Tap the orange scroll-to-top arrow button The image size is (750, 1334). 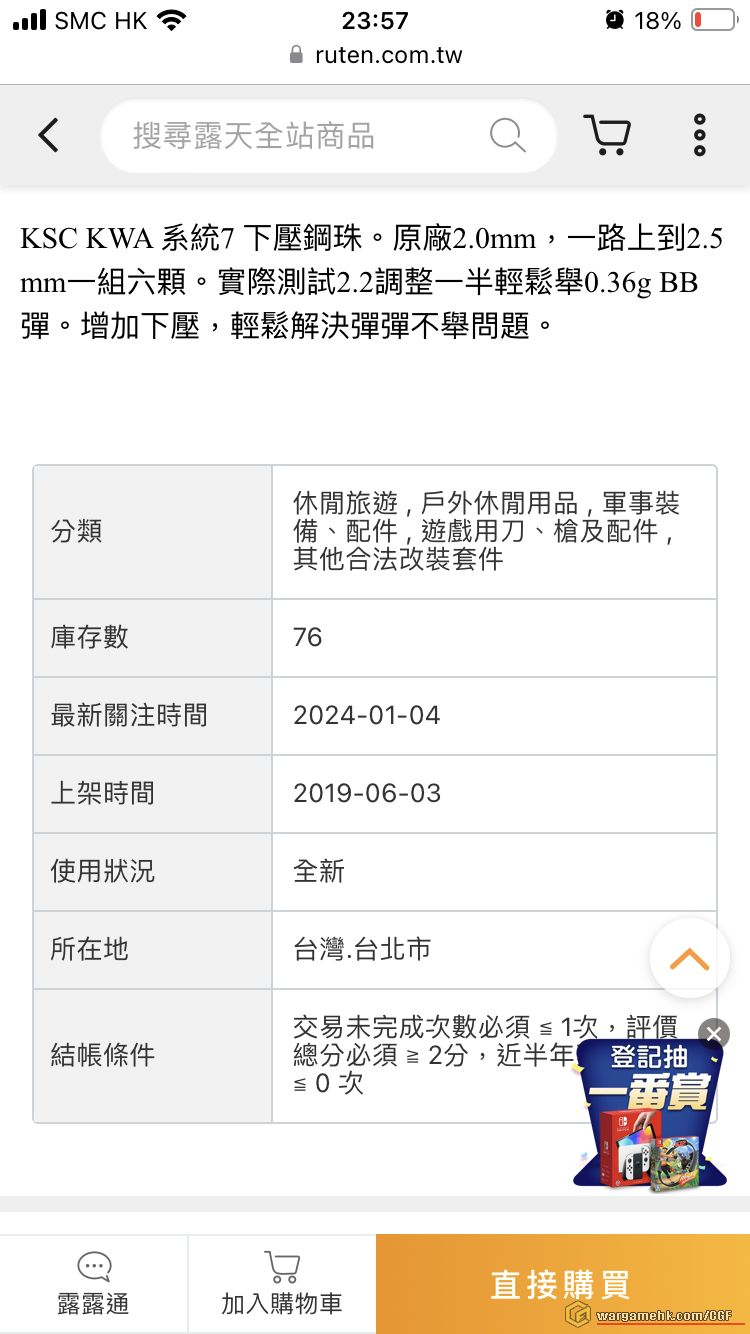[689, 958]
